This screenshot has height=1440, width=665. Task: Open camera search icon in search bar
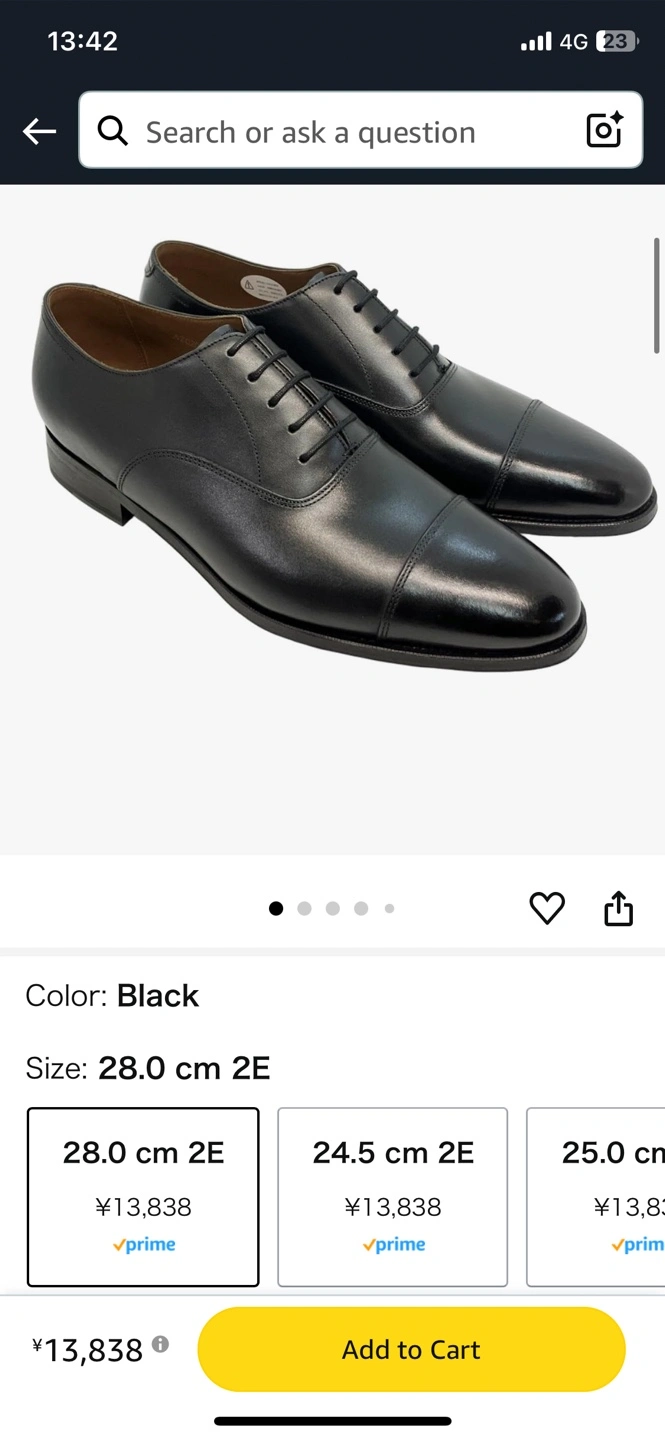pyautogui.click(x=604, y=131)
